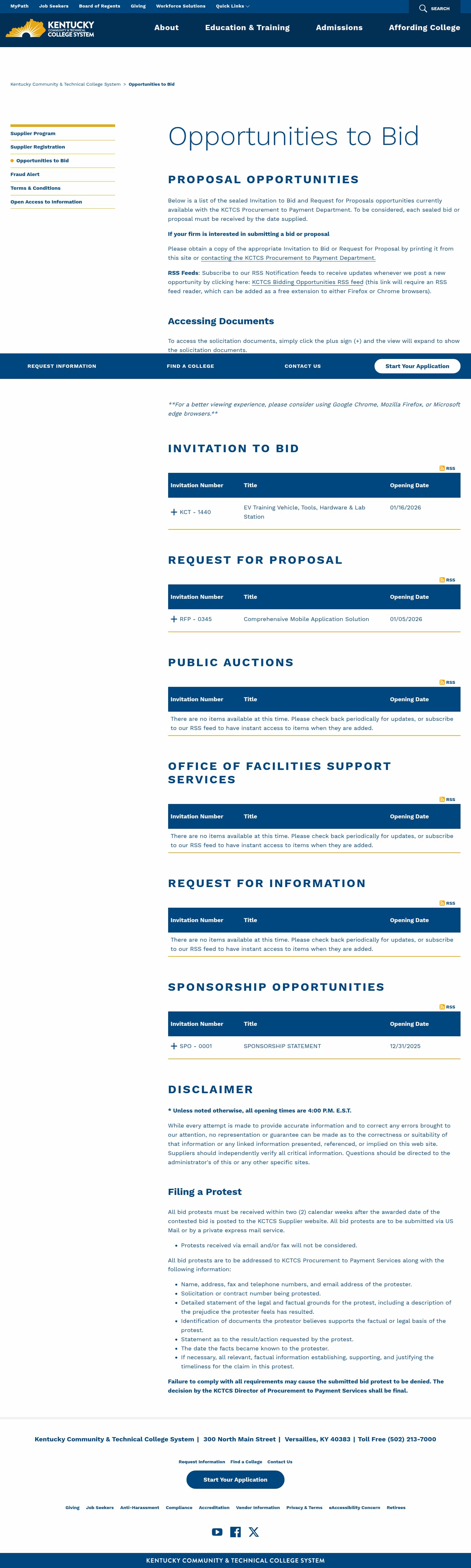Go to the MyPath portal
The image size is (471, 1568).
tap(20, 6)
